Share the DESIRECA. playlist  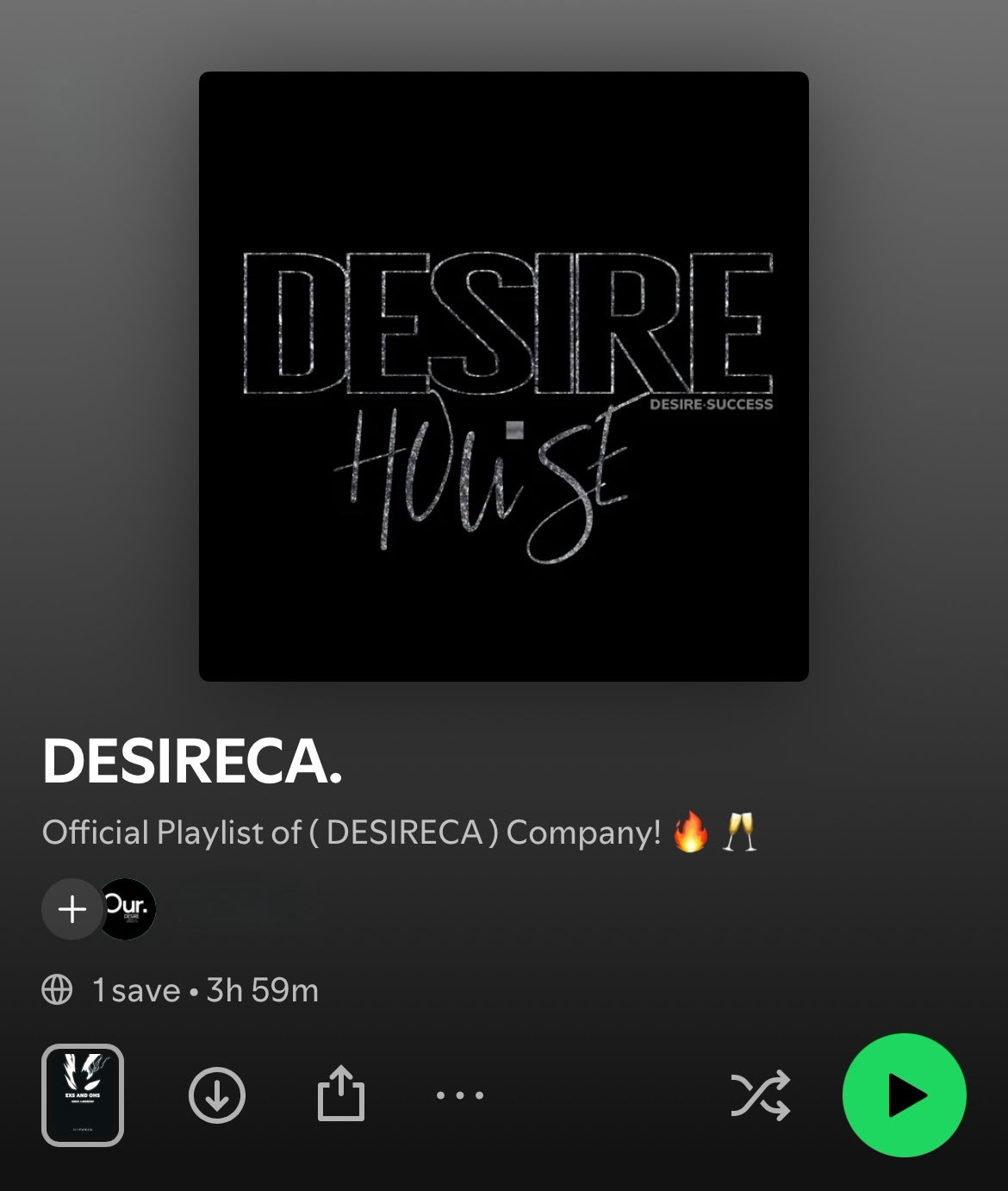341,1094
